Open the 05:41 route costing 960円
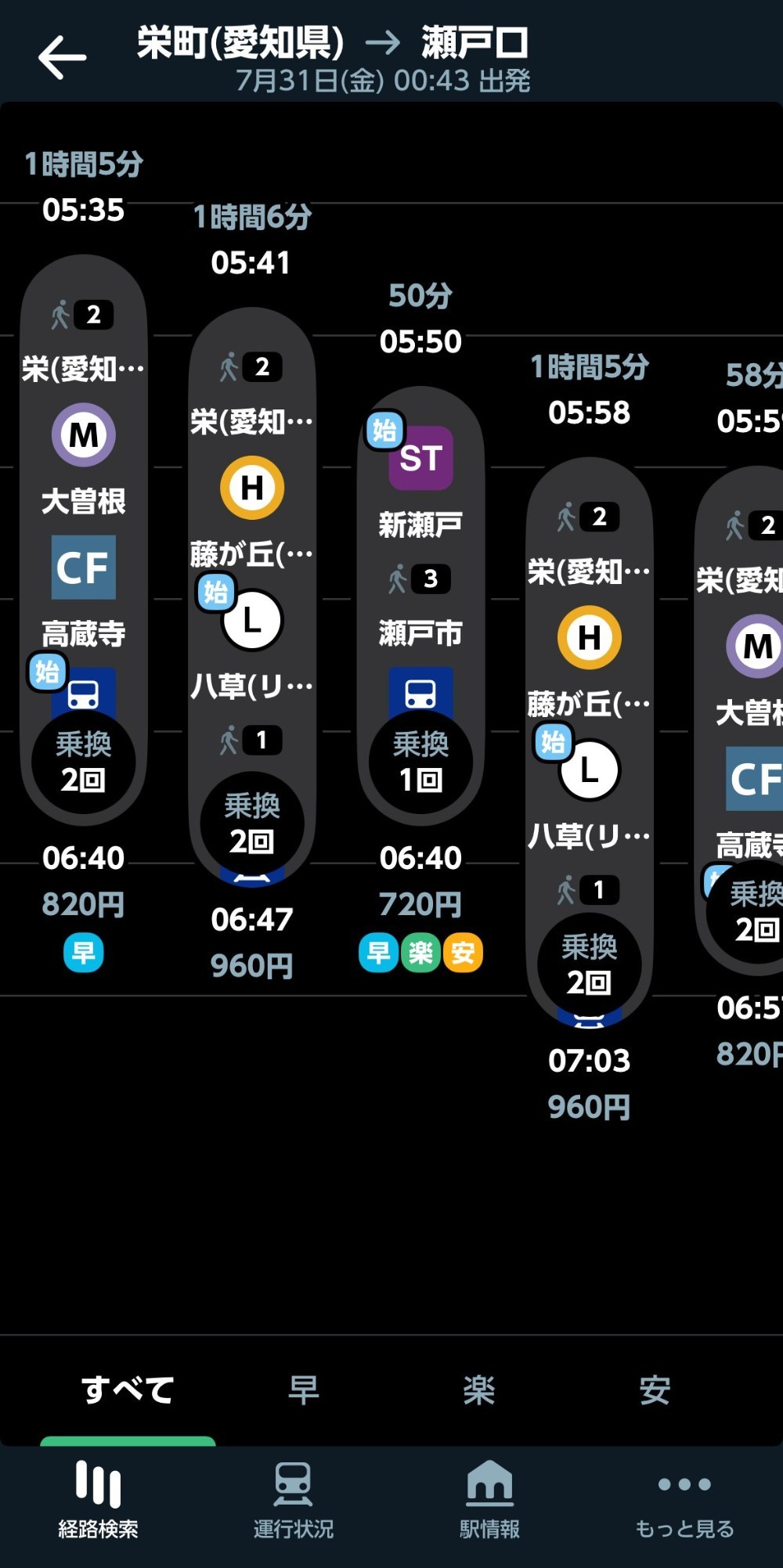Image resolution: width=783 pixels, height=1568 pixels. (x=252, y=597)
